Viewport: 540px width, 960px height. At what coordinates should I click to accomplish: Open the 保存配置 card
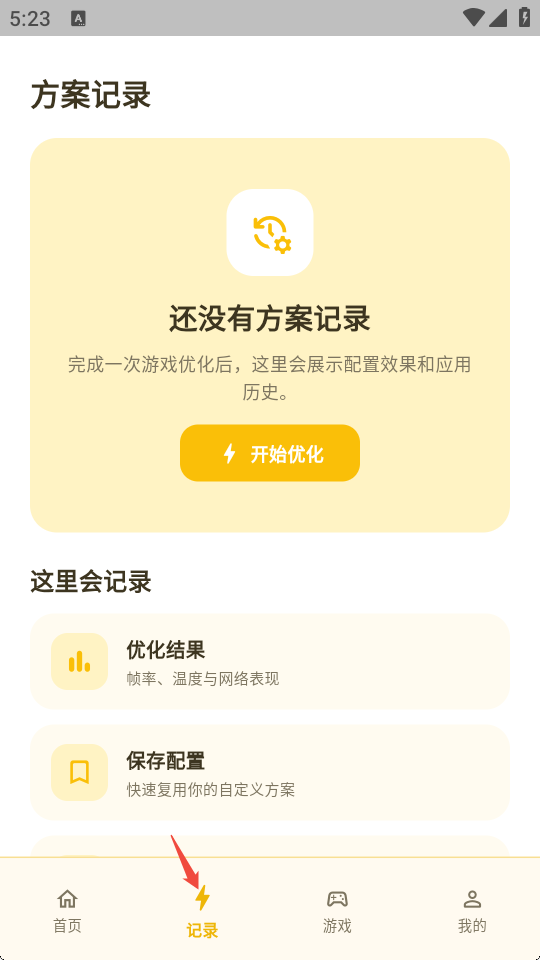click(269, 772)
